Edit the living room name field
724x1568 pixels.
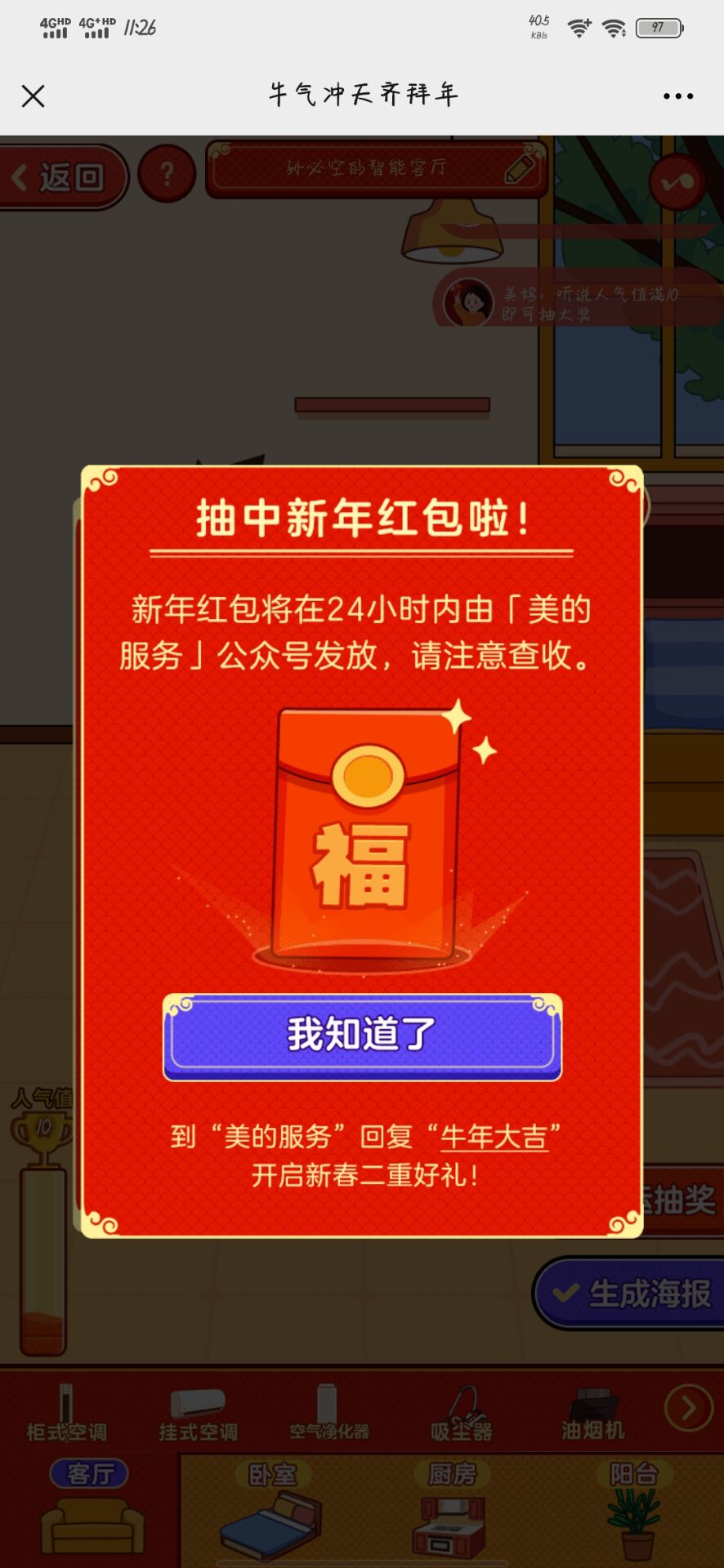(376, 169)
